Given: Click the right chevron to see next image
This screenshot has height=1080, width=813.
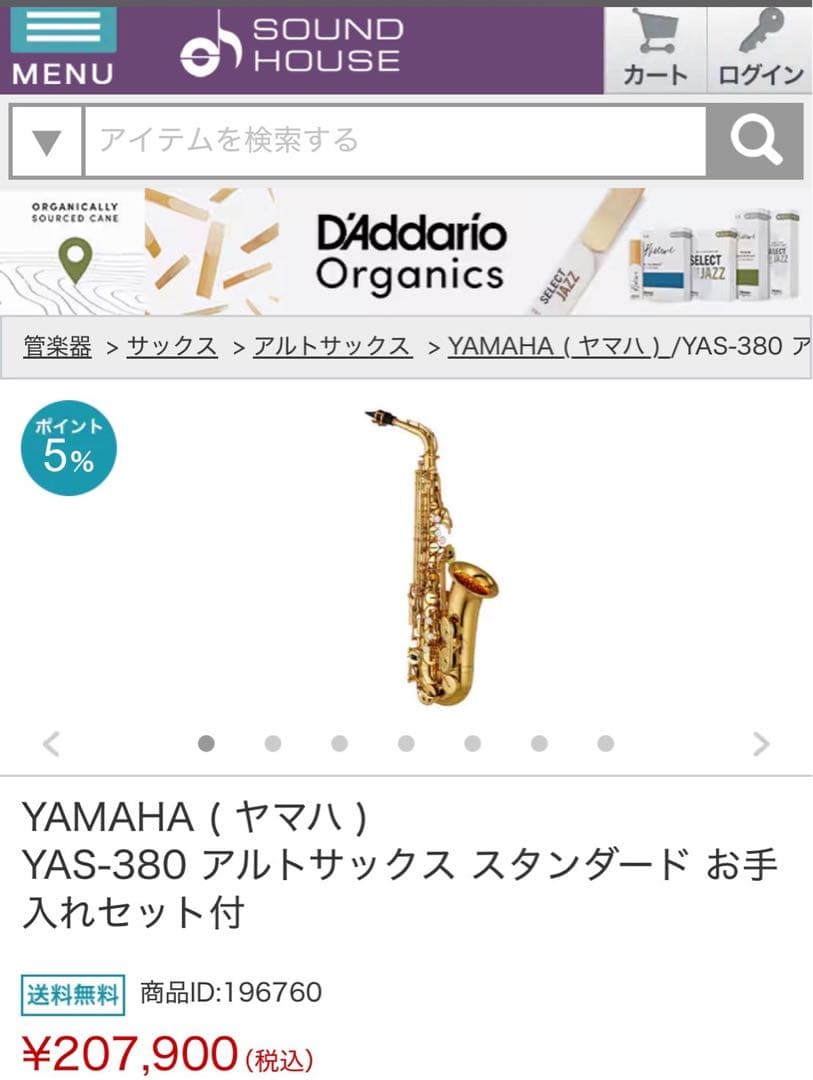Looking at the screenshot, I should tap(762, 744).
